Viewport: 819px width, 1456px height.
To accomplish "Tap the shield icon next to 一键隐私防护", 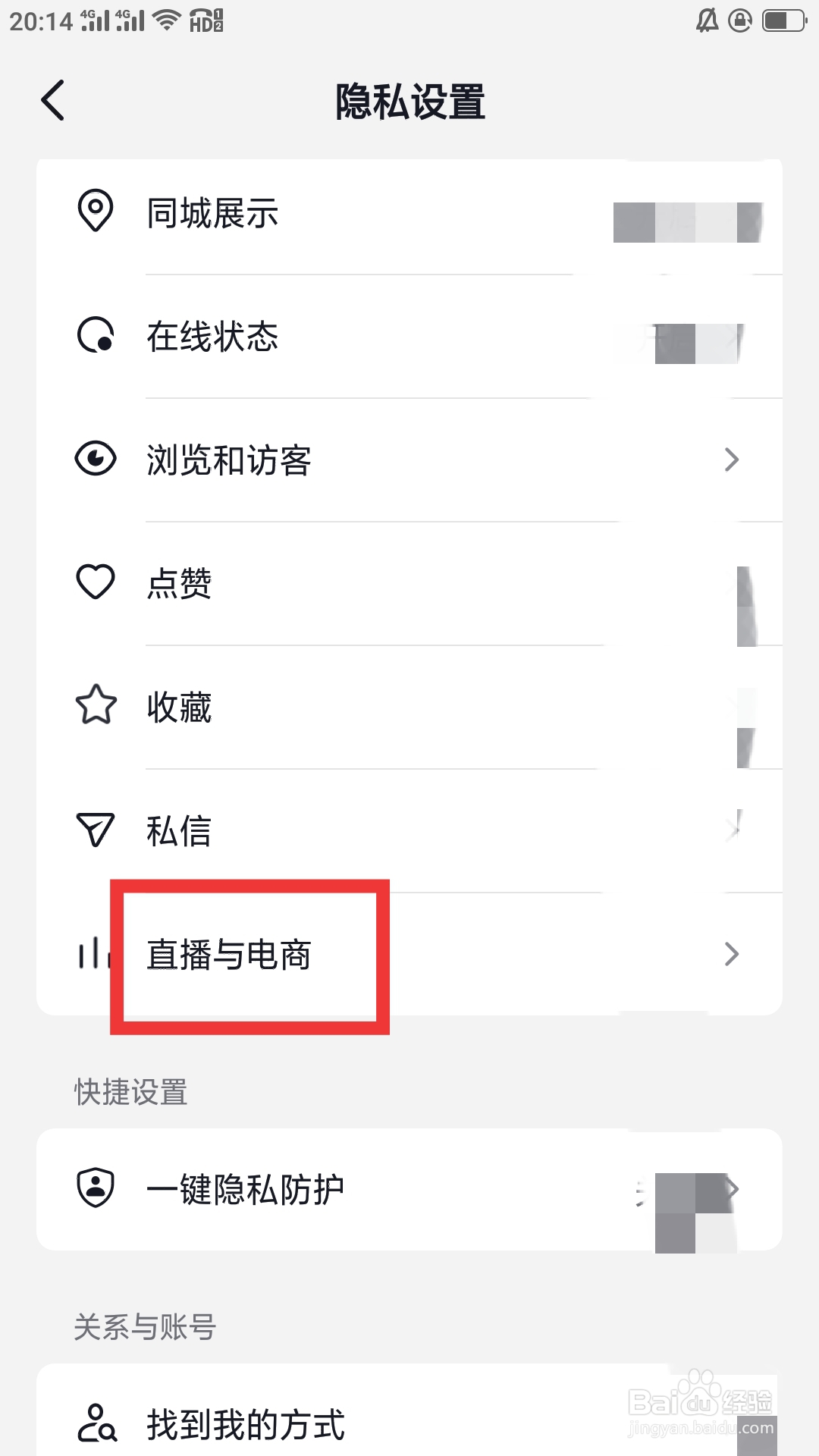I will pos(94,1188).
